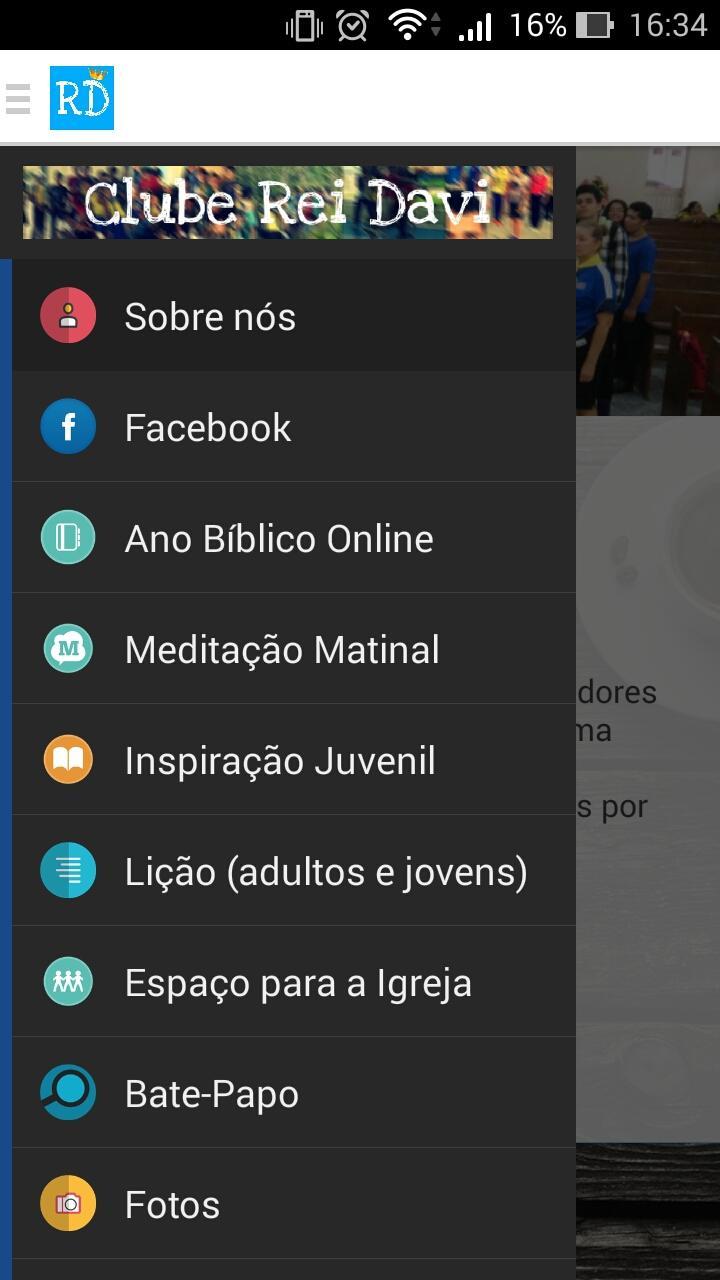This screenshot has height=1280, width=720.
Task: Open the Bate-Papo chat section
Action: click(x=290, y=1093)
